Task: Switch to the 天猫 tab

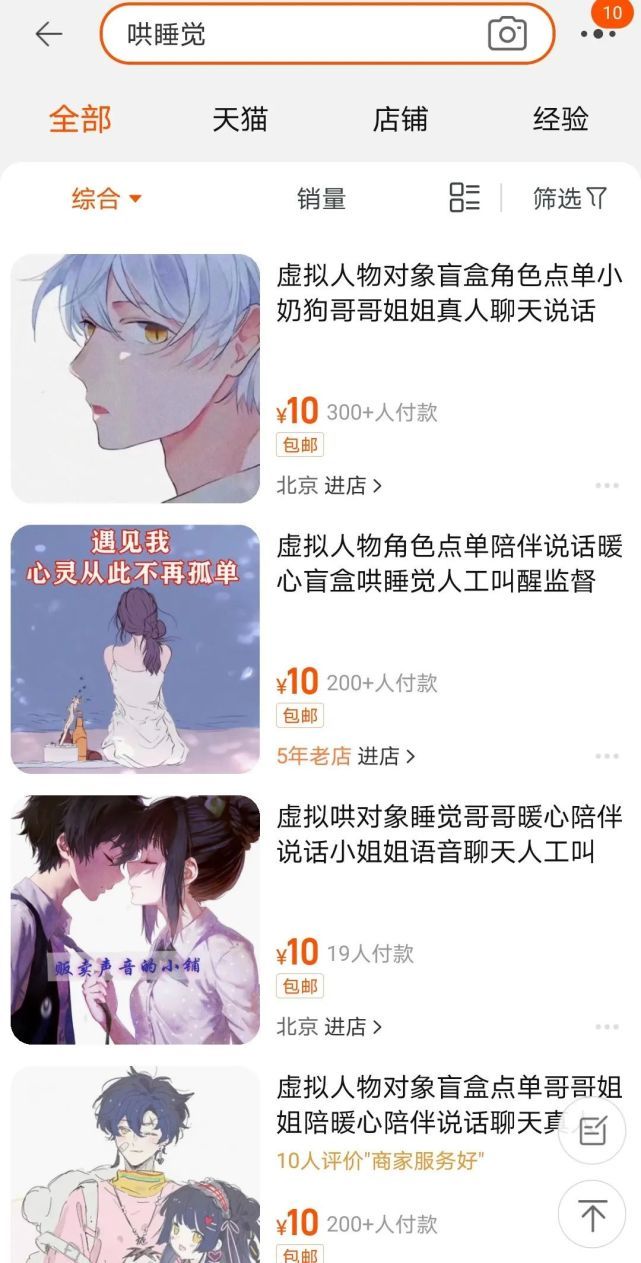Action: (x=240, y=120)
